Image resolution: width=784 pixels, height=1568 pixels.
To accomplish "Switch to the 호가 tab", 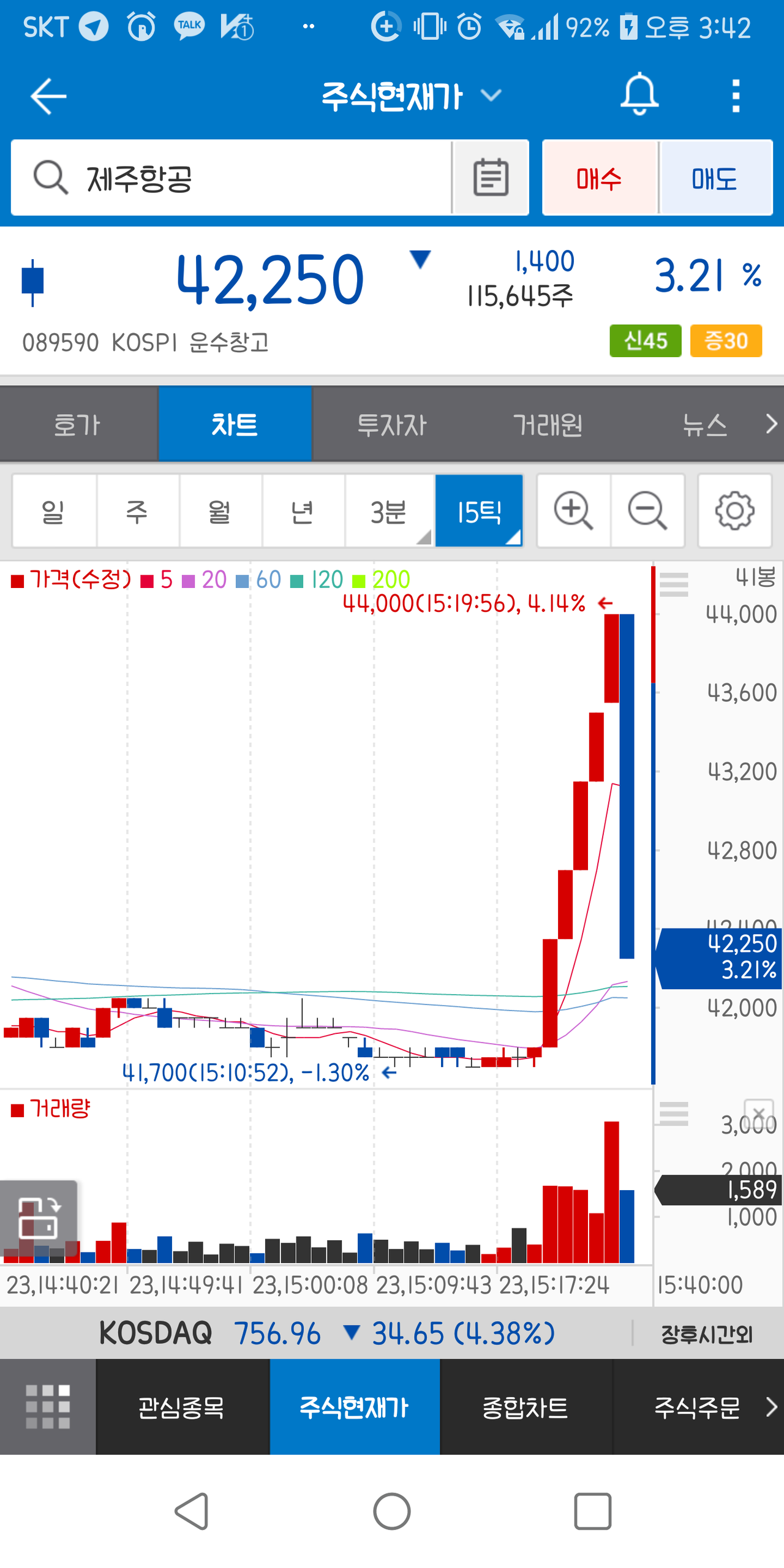I will point(77,424).
